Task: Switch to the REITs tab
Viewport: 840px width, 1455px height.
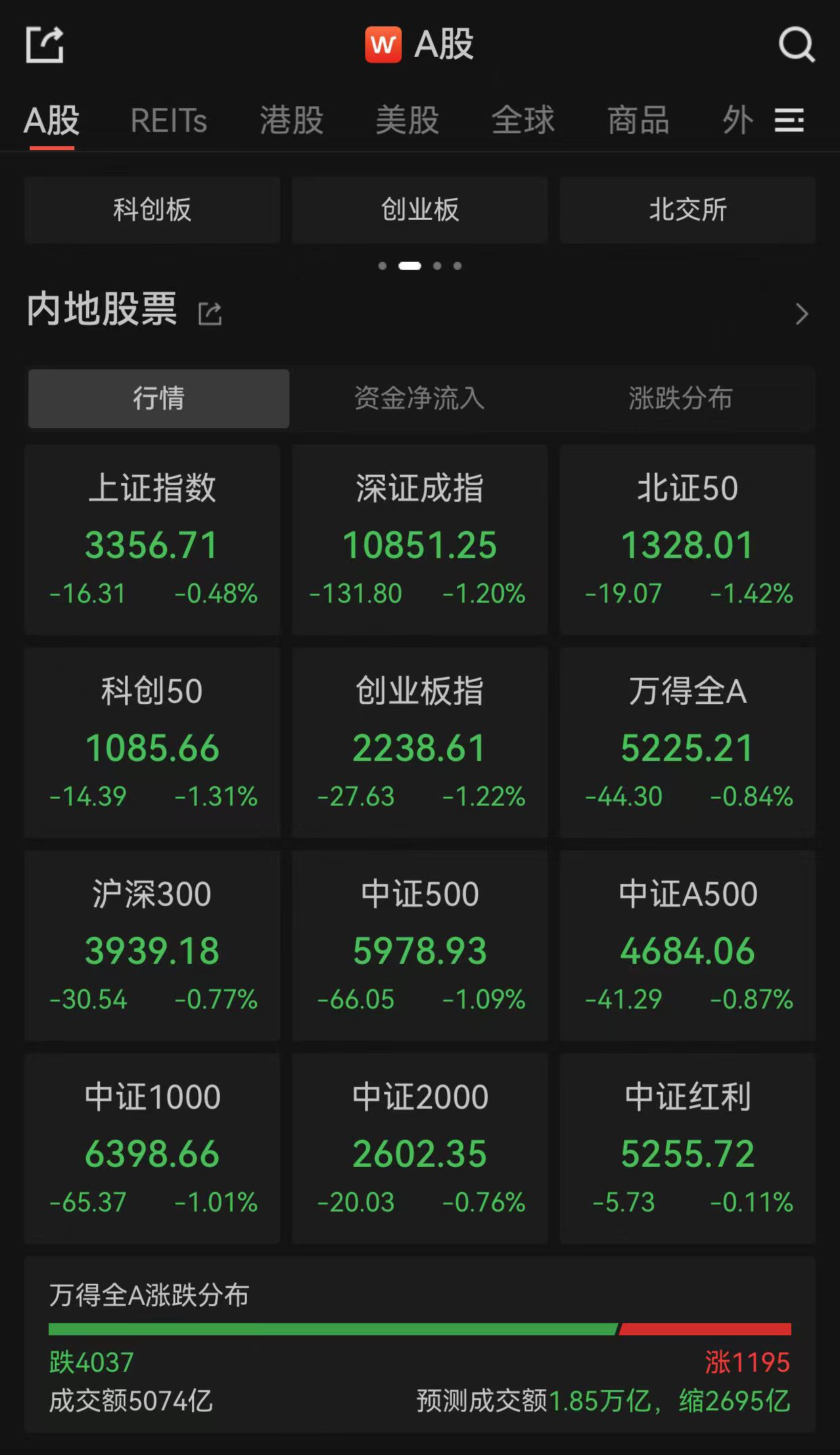Action: [169, 120]
